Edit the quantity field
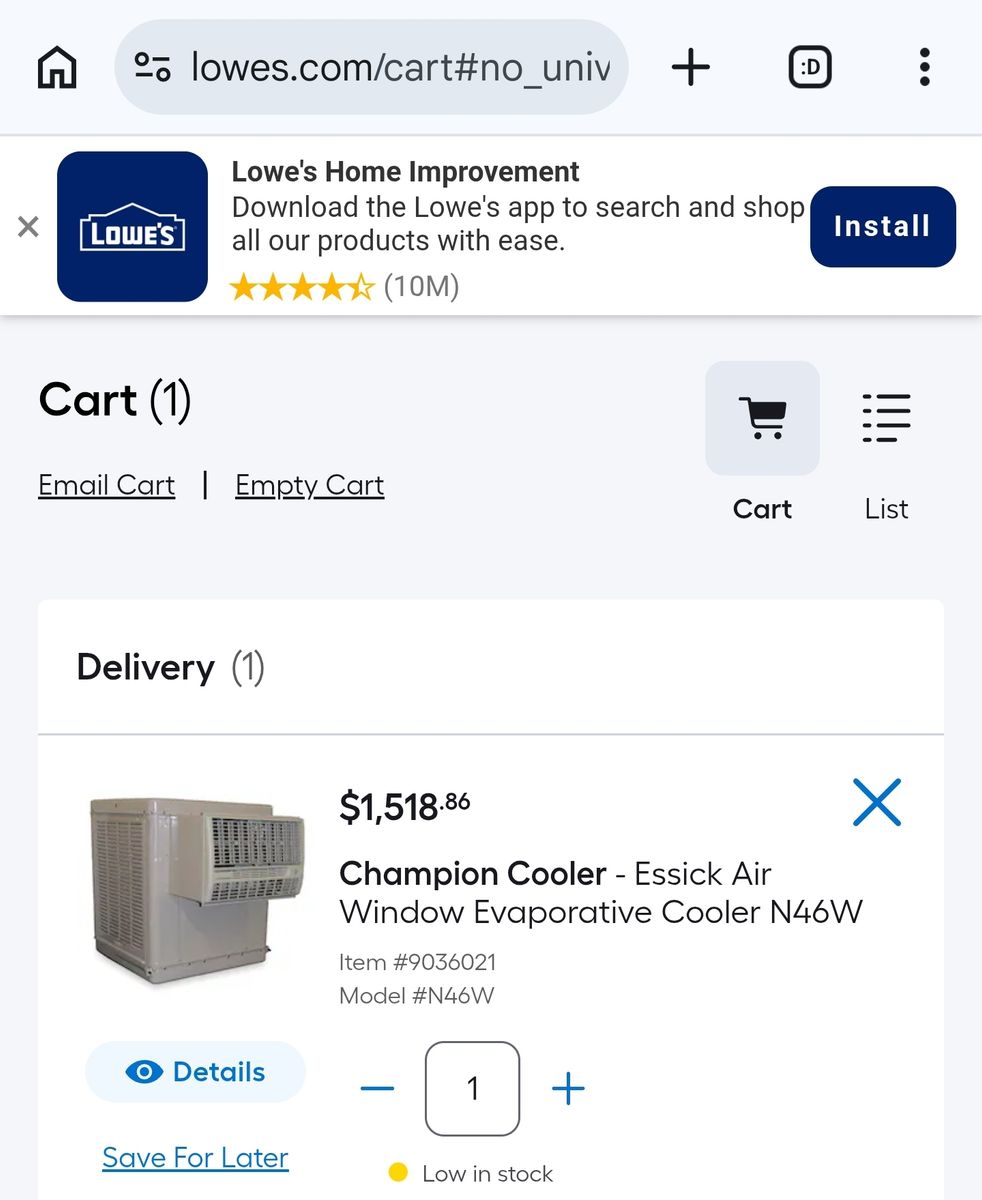This screenshot has width=982, height=1200. click(x=472, y=1088)
